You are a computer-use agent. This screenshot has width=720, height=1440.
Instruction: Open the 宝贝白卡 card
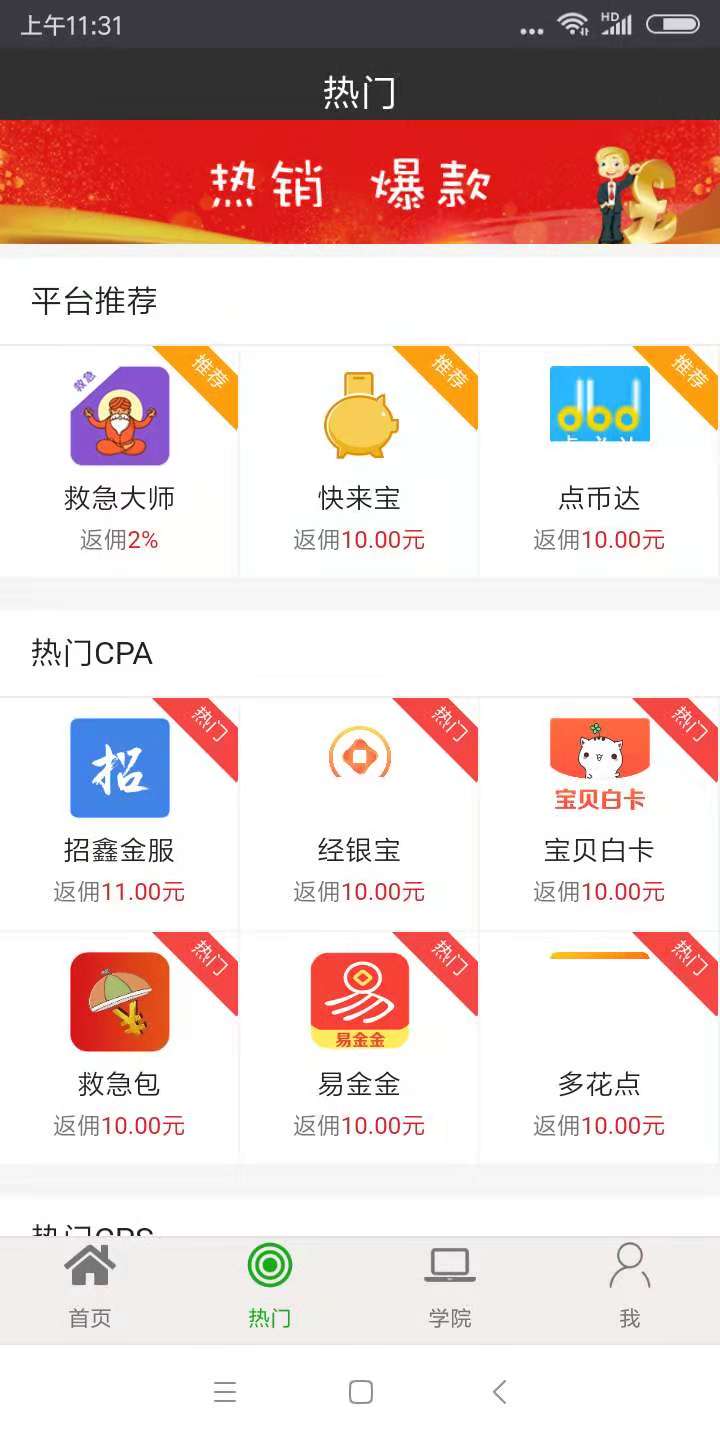point(599,813)
